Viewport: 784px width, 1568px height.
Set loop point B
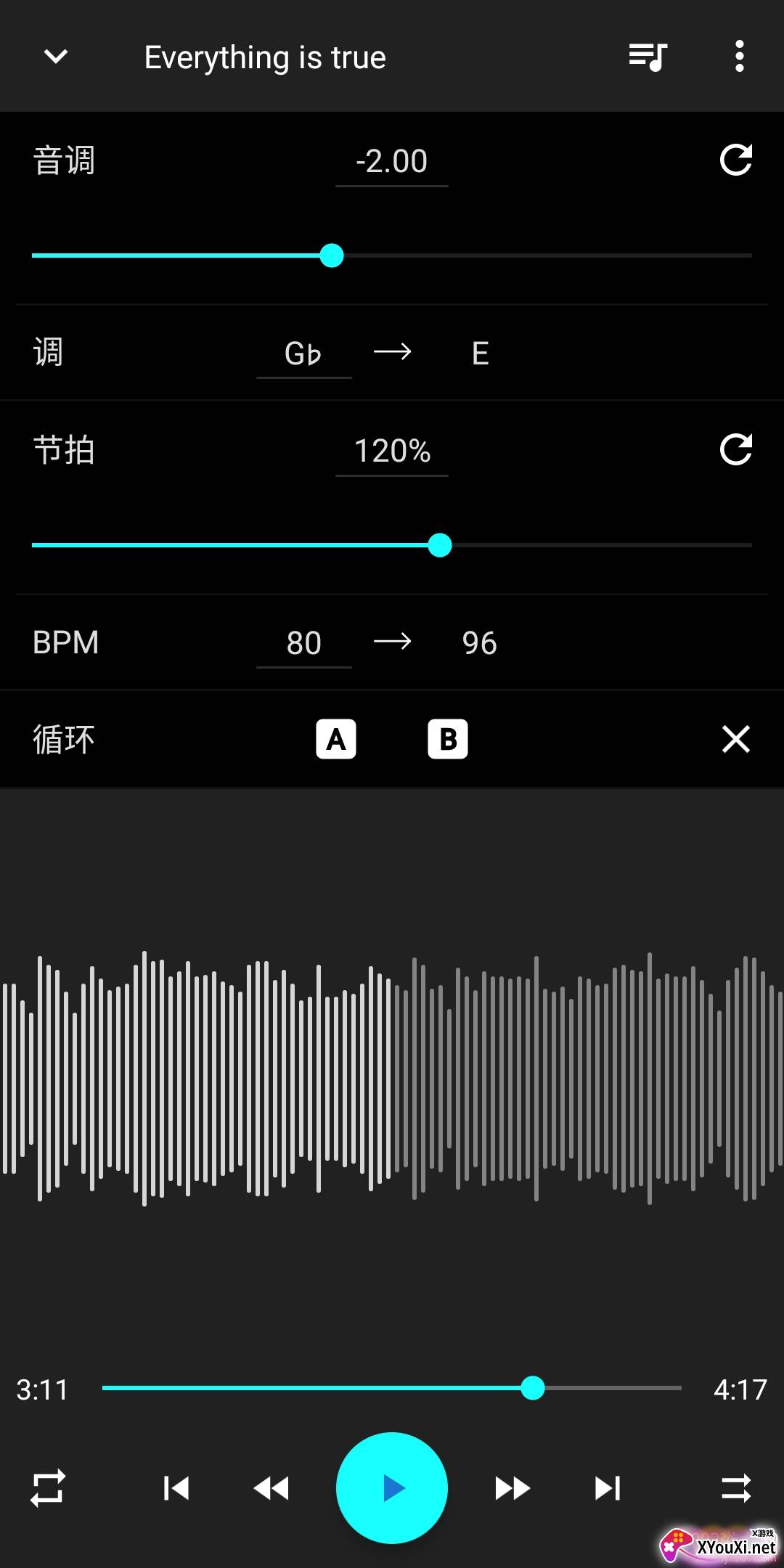(x=448, y=740)
